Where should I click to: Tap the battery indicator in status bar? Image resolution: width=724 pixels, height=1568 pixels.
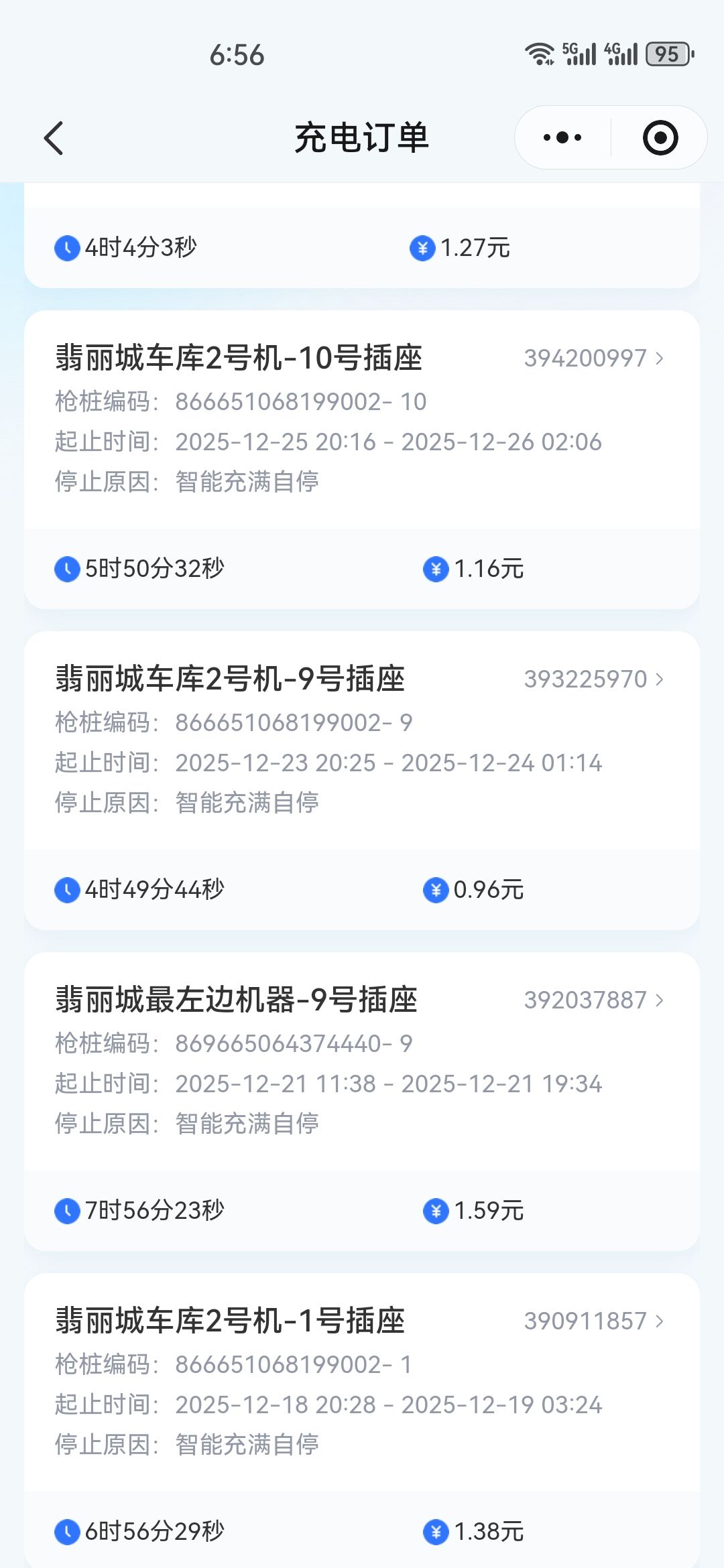pyautogui.click(x=667, y=52)
